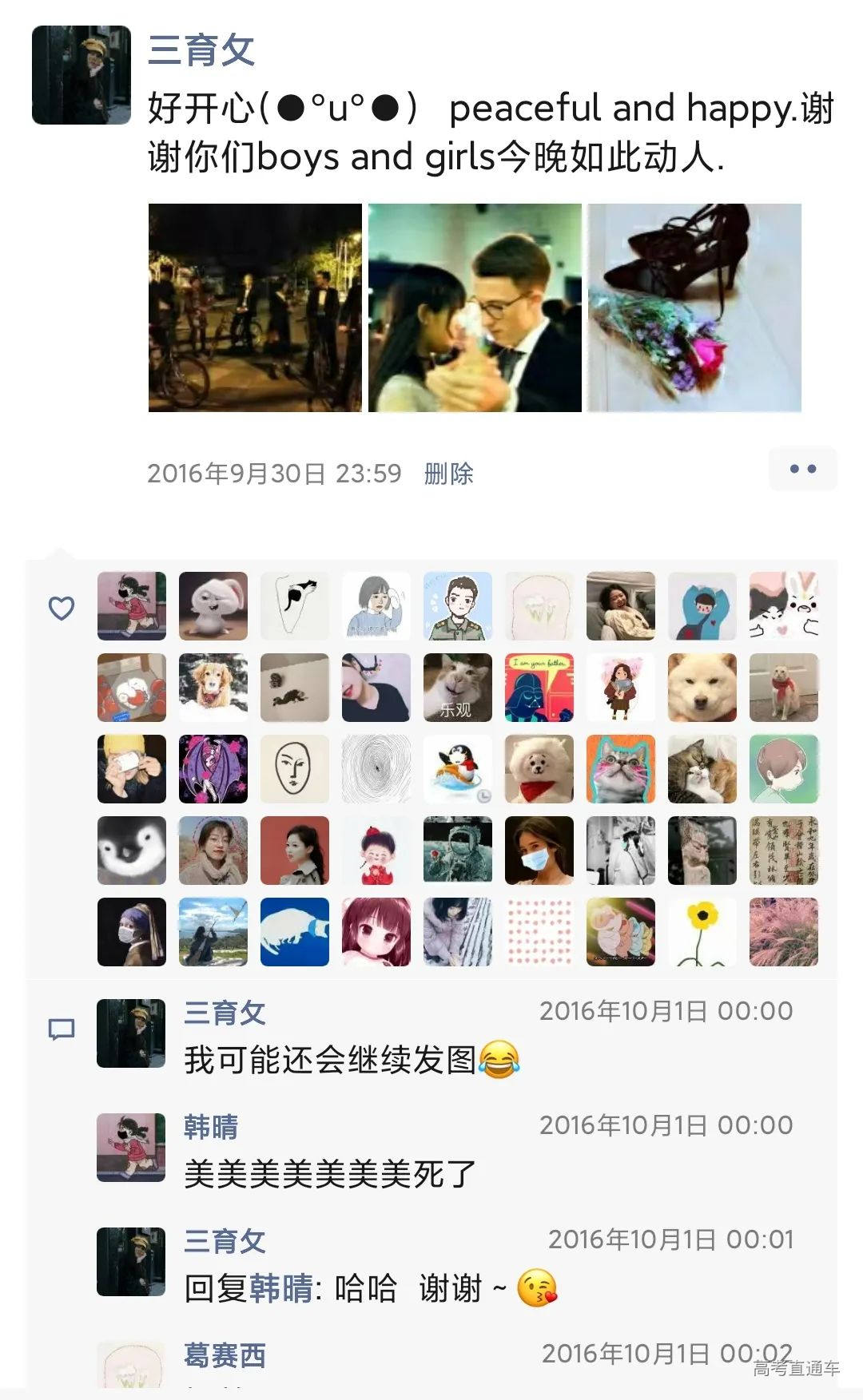The height and width of the screenshot is (1400, 863).
Task: Open the Girl with a Pearl Earring avatar
Action: pyautogui.click(x=131, y=932)
